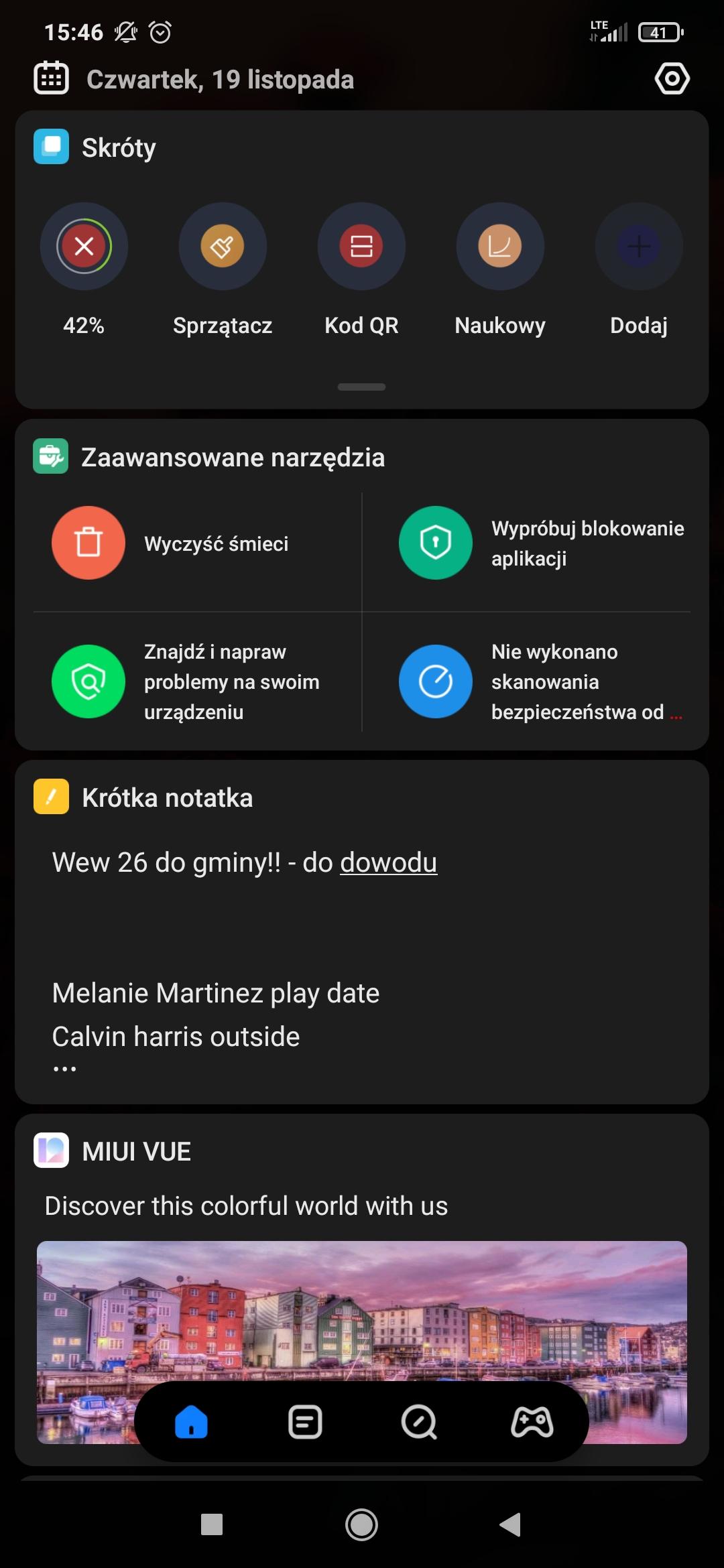Start the overdue security scan
Screen dimensions: 724x1568
point(543,681)
